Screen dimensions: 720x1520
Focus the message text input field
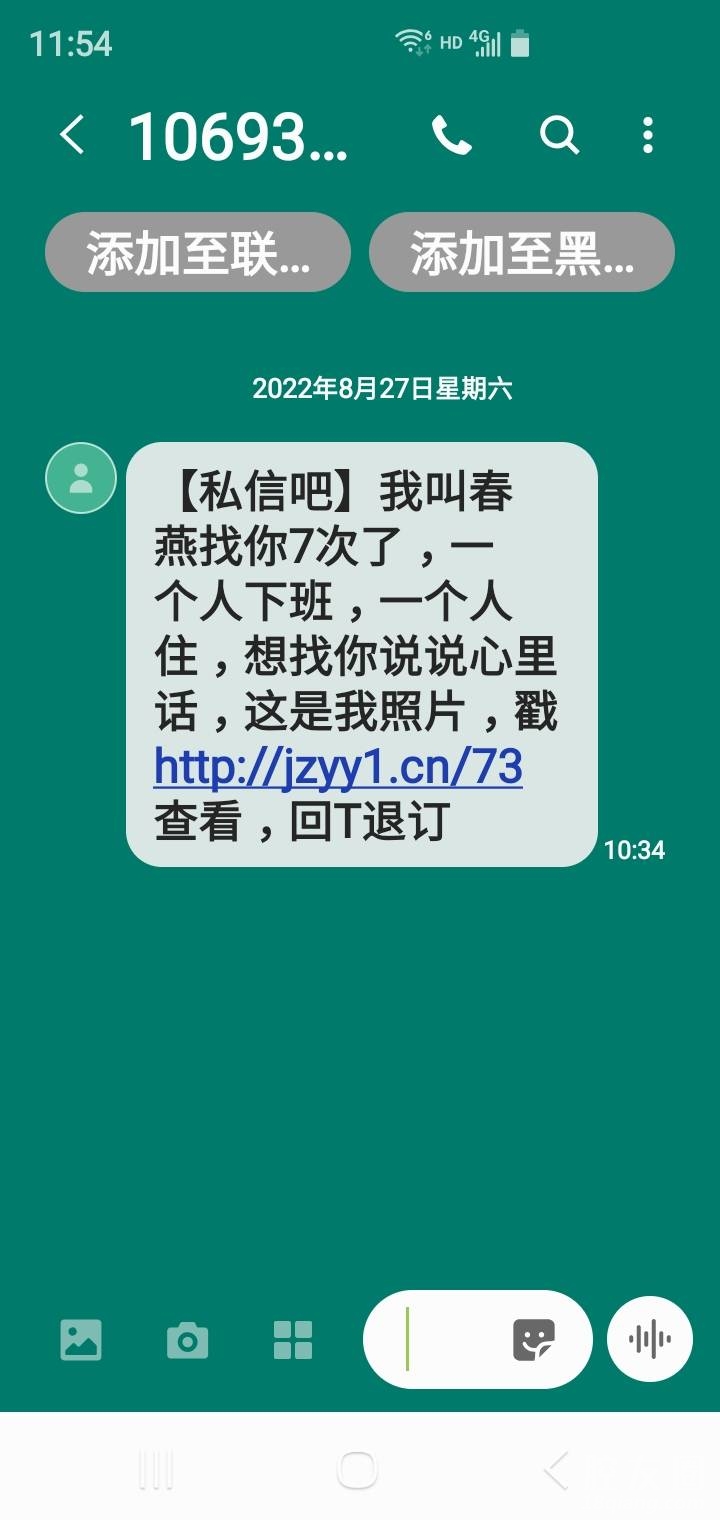450,1339
